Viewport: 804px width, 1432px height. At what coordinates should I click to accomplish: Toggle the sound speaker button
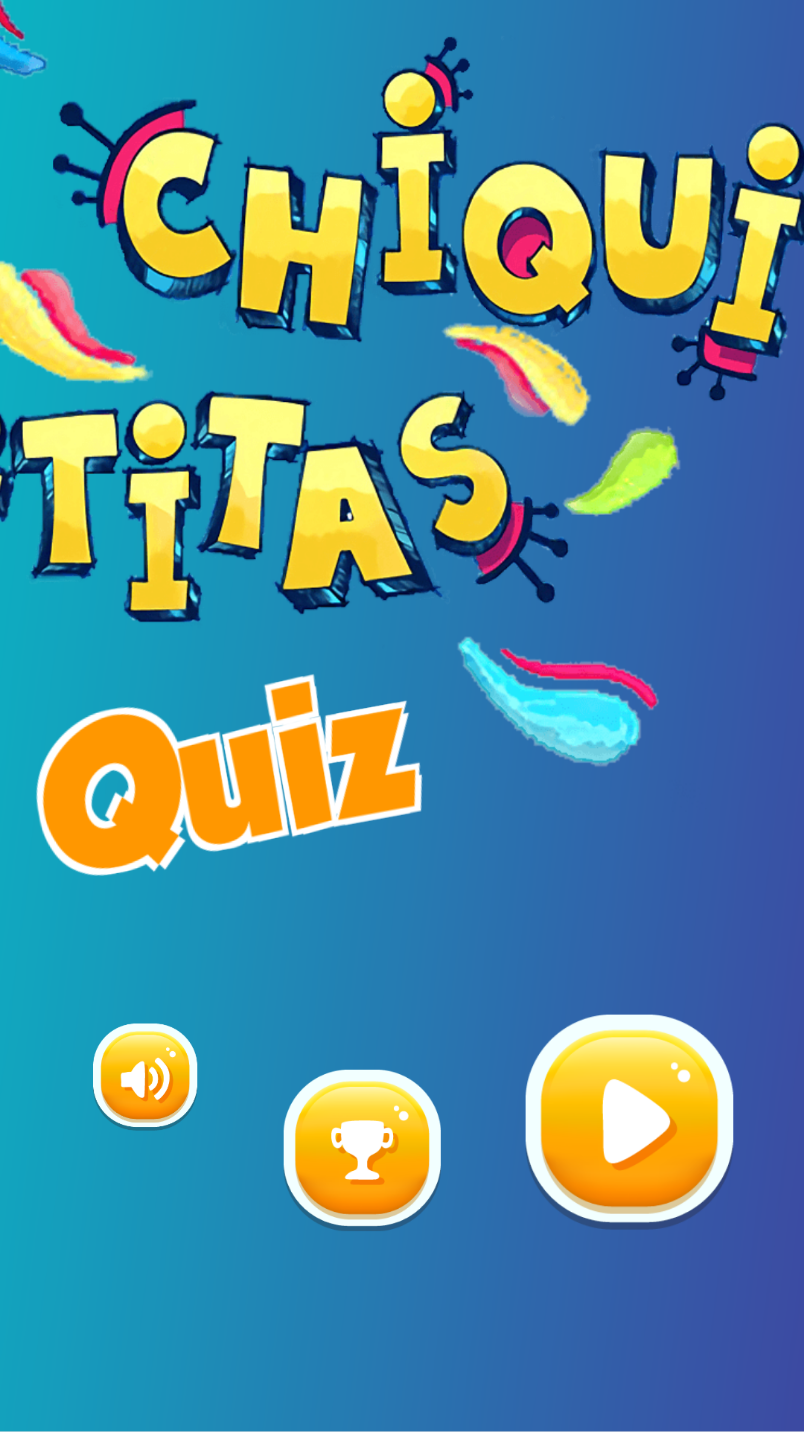pos(145,1076)
